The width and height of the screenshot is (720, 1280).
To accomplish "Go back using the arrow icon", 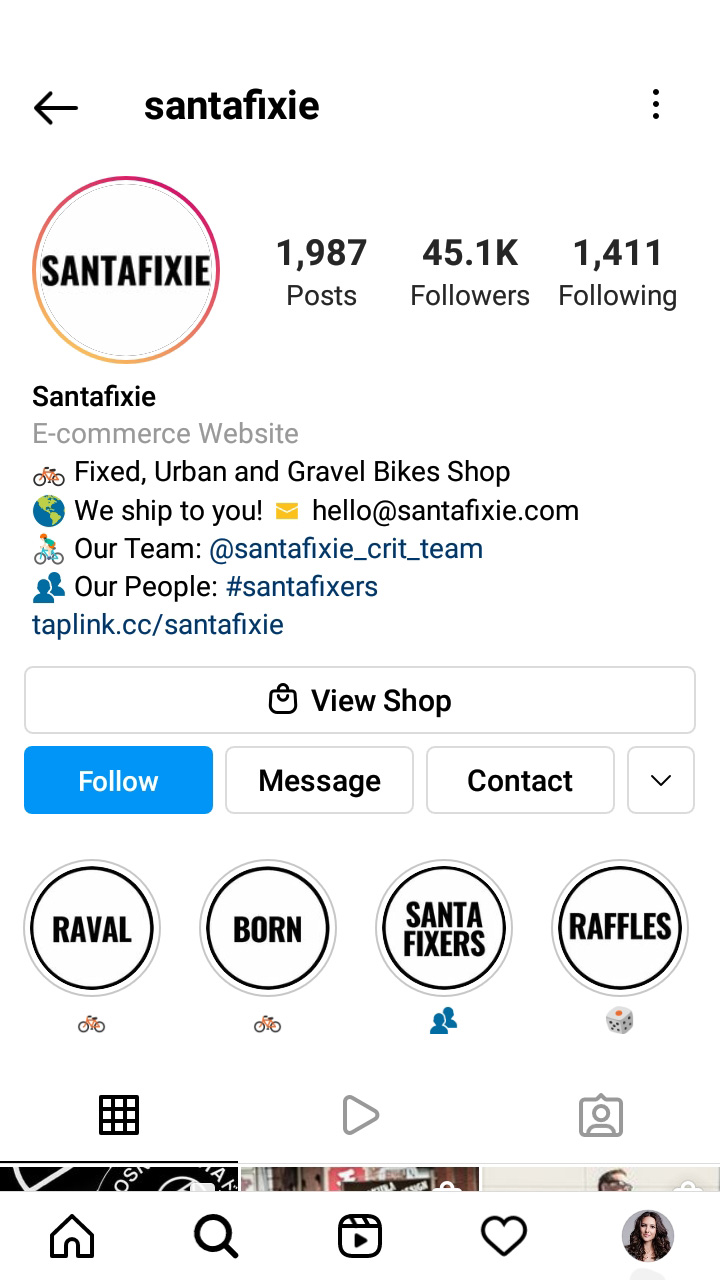I will coord(55,107).
